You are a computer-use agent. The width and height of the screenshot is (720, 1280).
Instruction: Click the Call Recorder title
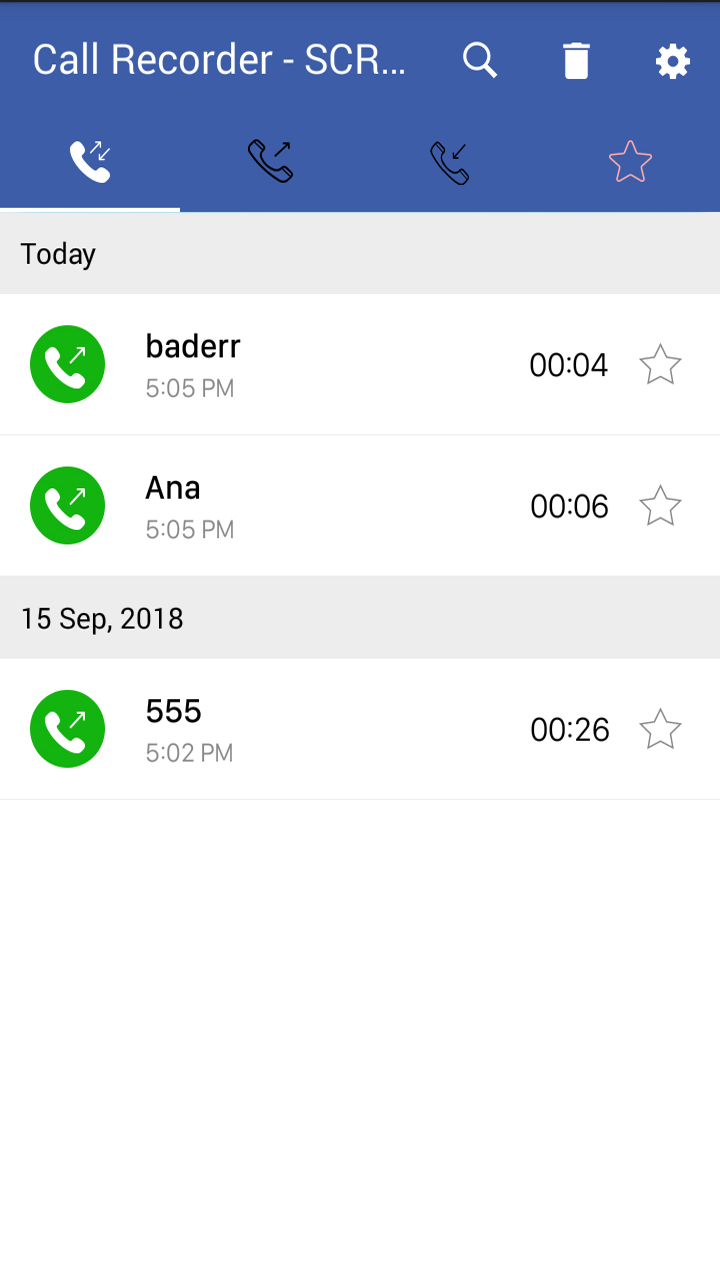[220, 60]
